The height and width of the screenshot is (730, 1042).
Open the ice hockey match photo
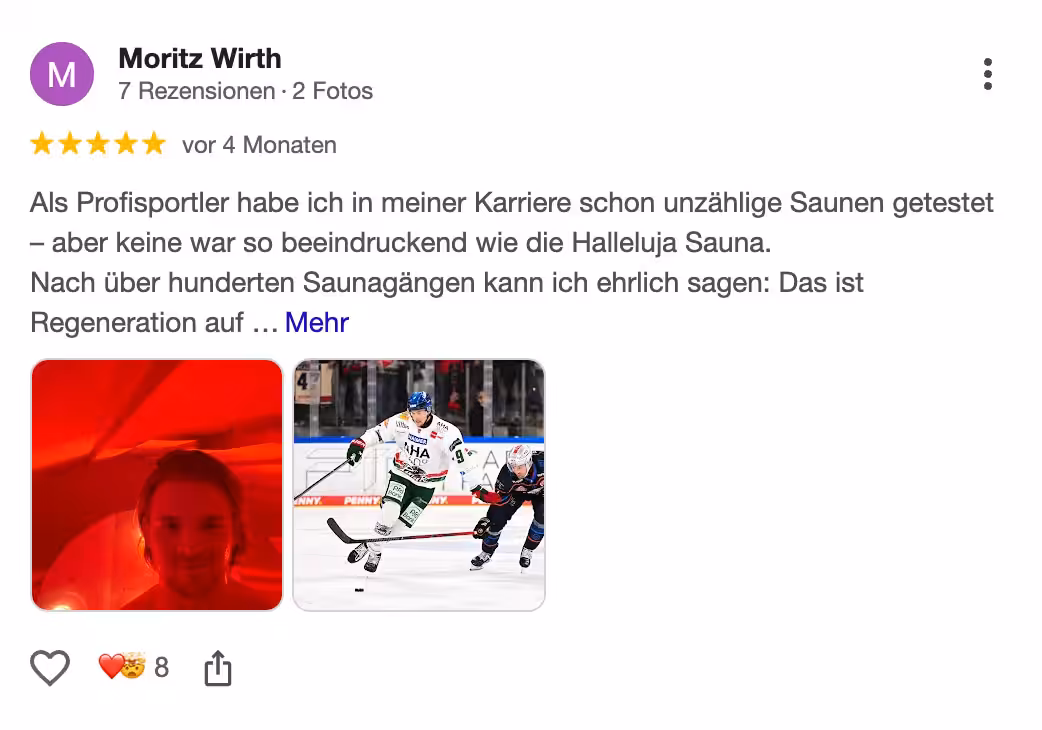(x=419, y=485)
